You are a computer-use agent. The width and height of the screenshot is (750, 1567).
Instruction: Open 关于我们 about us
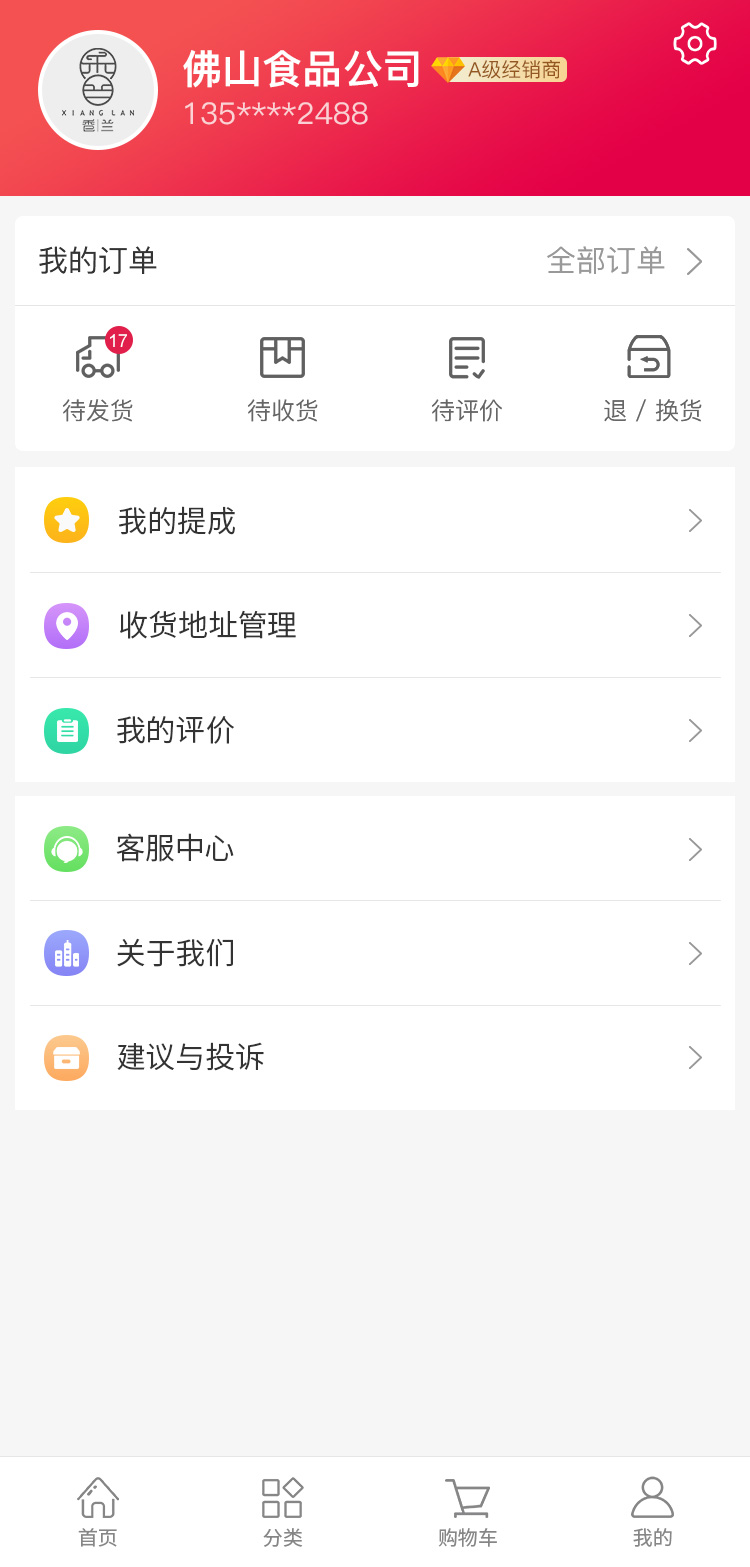click(x=375, y=954)
